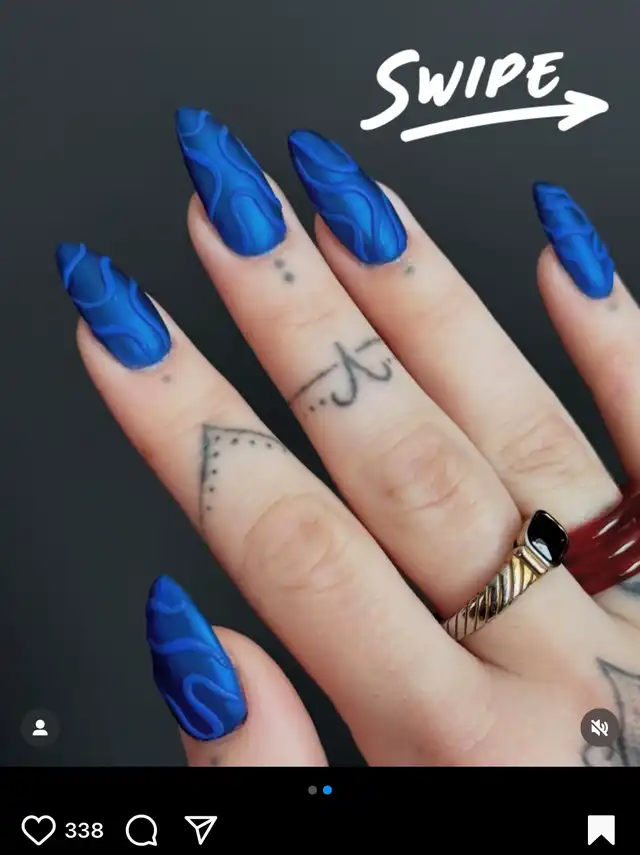The width and height of the screenshot is (640, 855).
Task: Show tagged people via the person icon
Action: click(x=40, y=727)
